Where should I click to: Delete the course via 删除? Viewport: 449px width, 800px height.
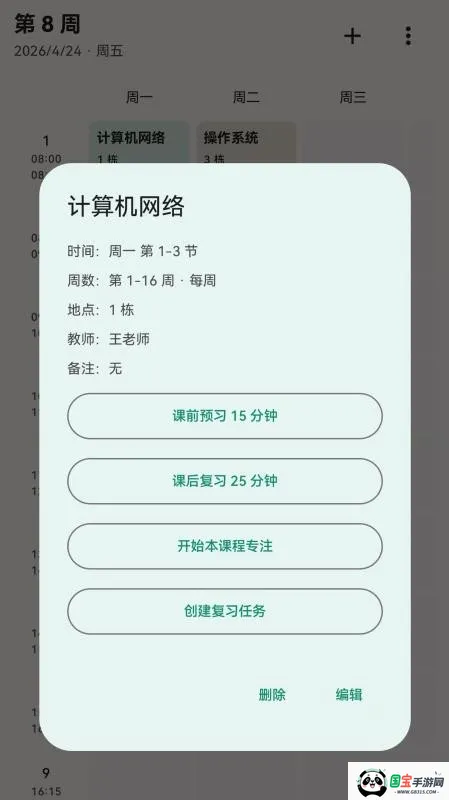tap(272, 694)
